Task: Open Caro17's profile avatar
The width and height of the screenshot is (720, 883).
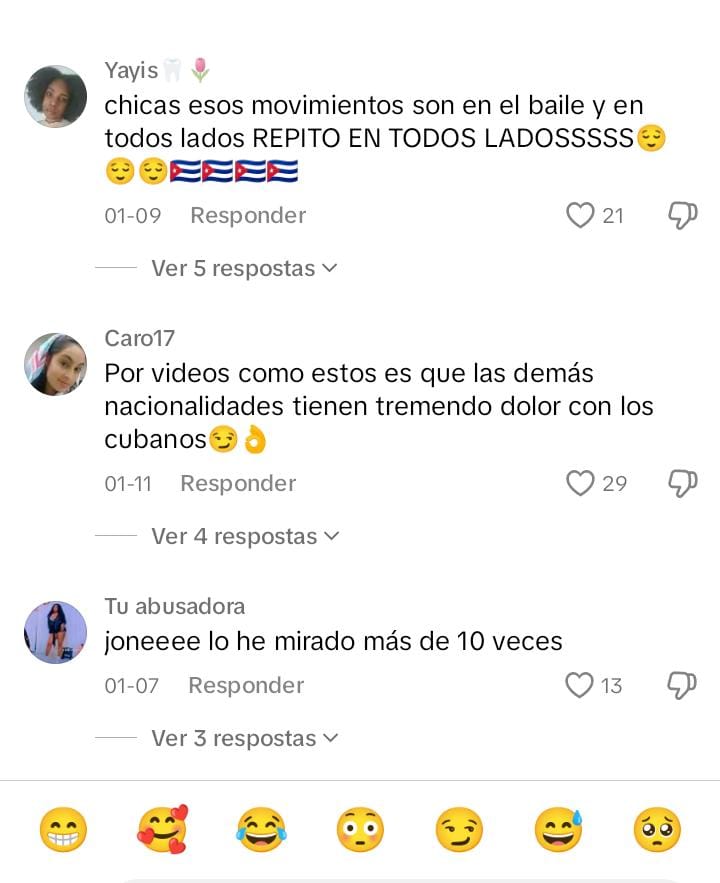Action: [x=55, y=365]
